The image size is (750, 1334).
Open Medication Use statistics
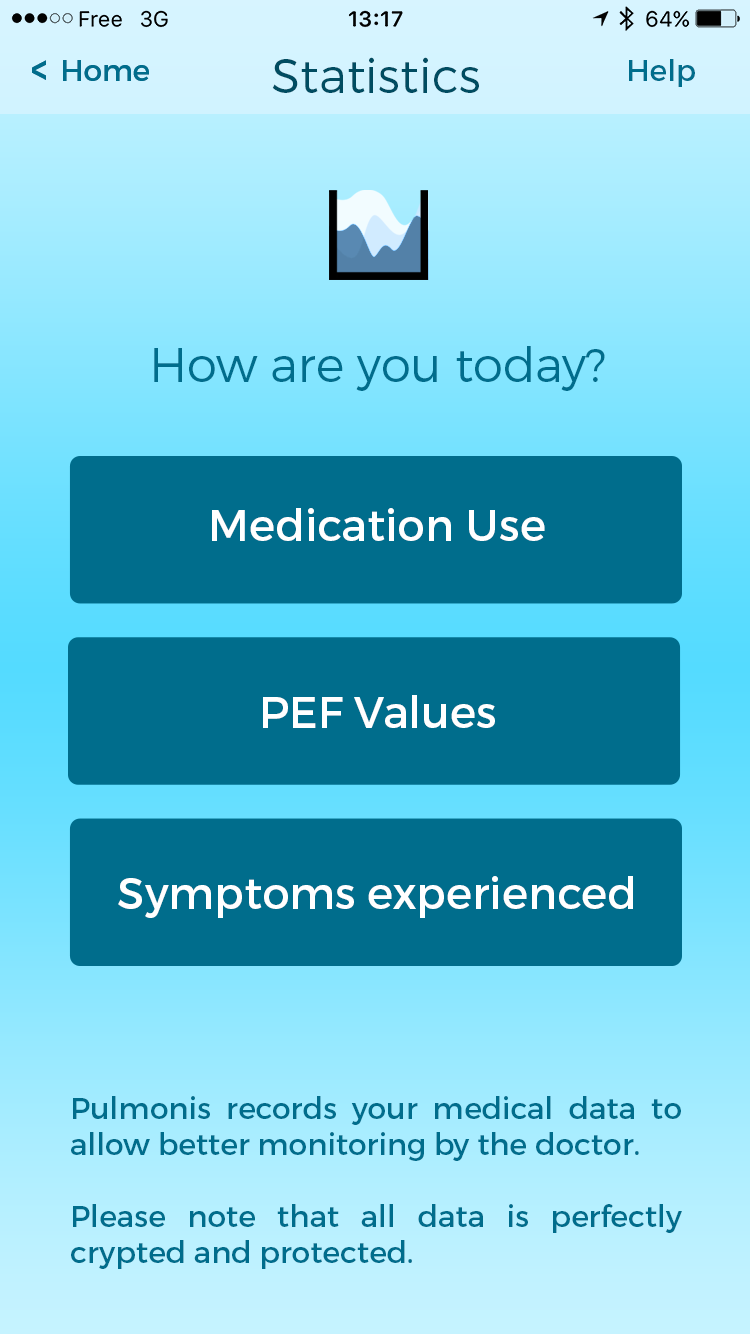[x=376, y=529]
